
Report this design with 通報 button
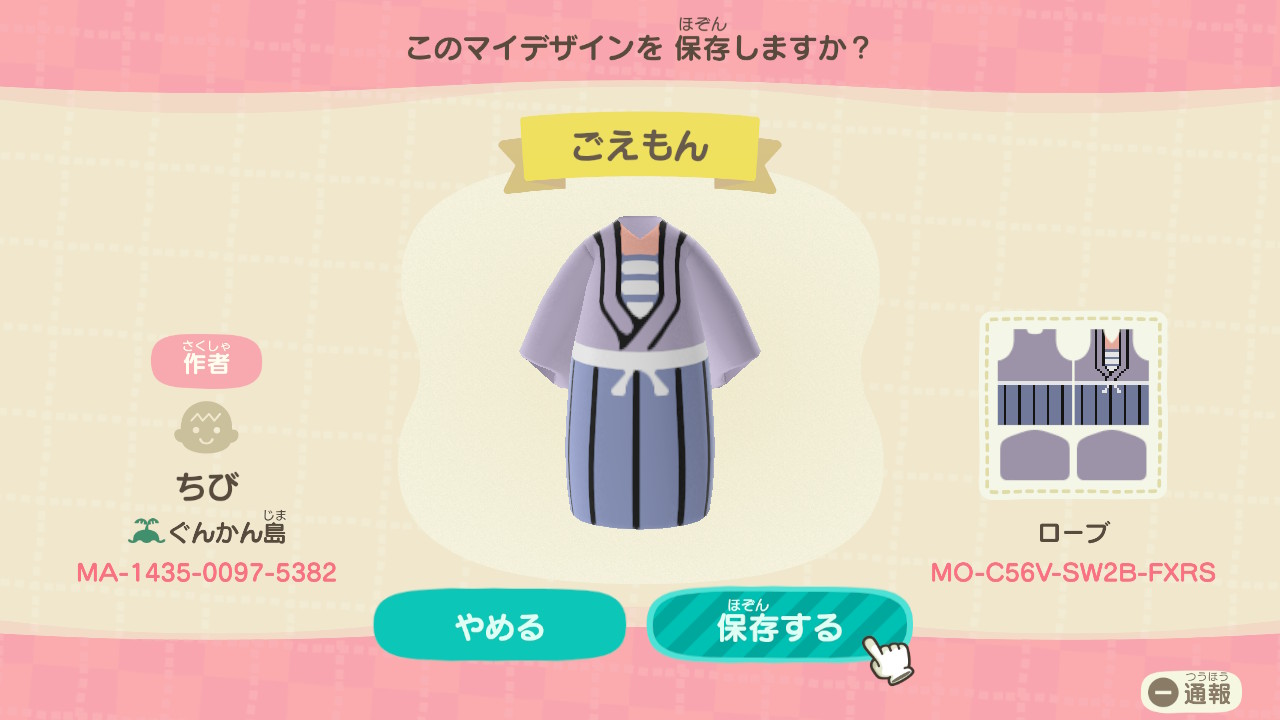(x=1191, y=692)
